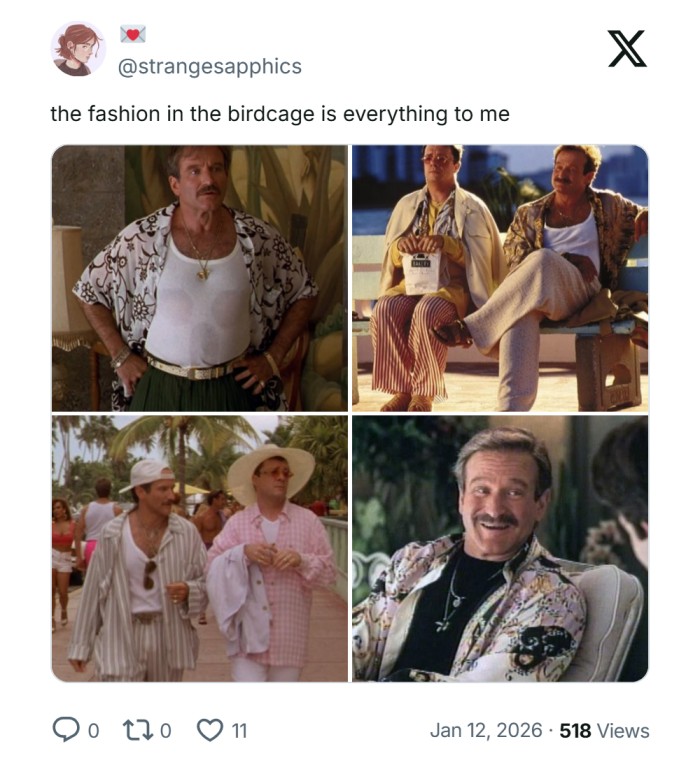
Task: Open the photo of smiling man in chair
Action: (x=500, y=549)
